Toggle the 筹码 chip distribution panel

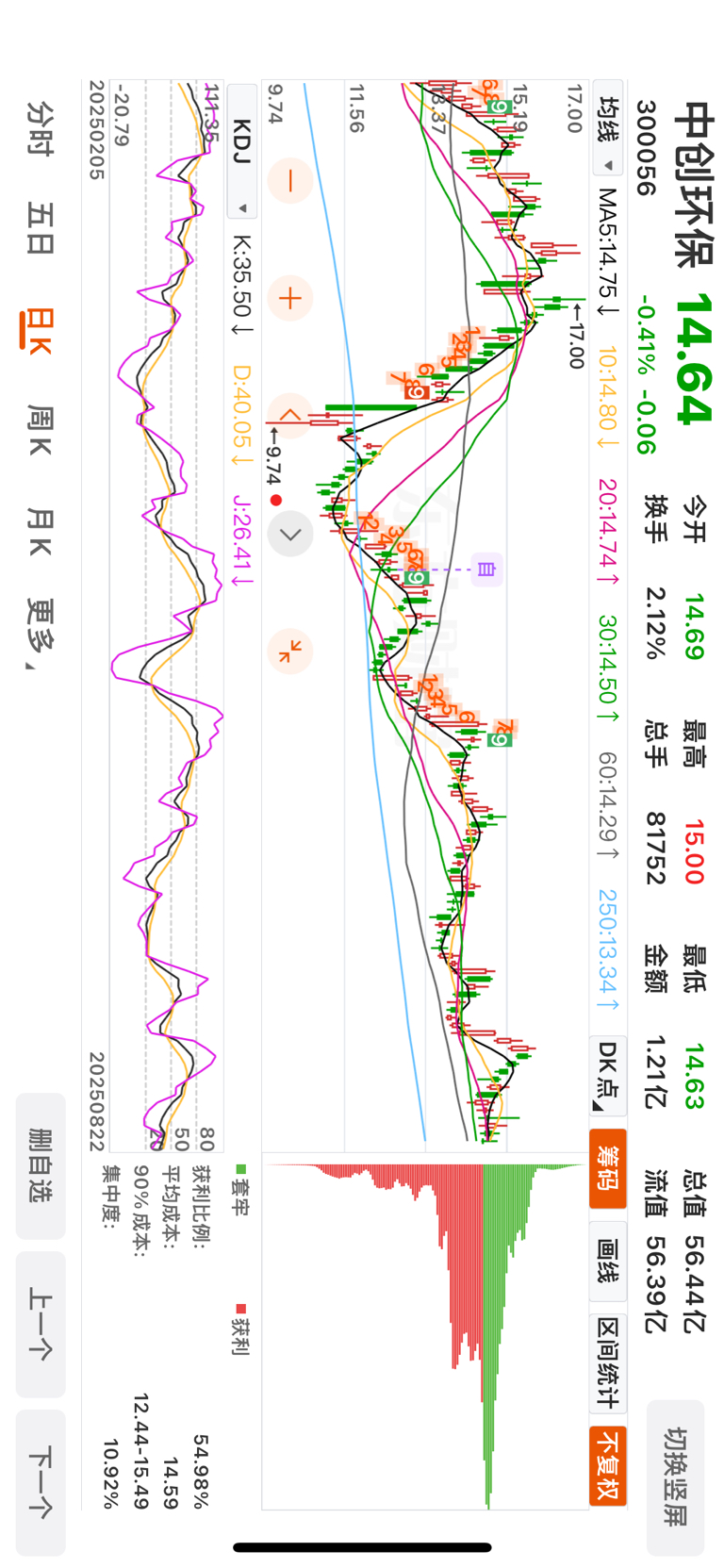[x=608, y=1168]
